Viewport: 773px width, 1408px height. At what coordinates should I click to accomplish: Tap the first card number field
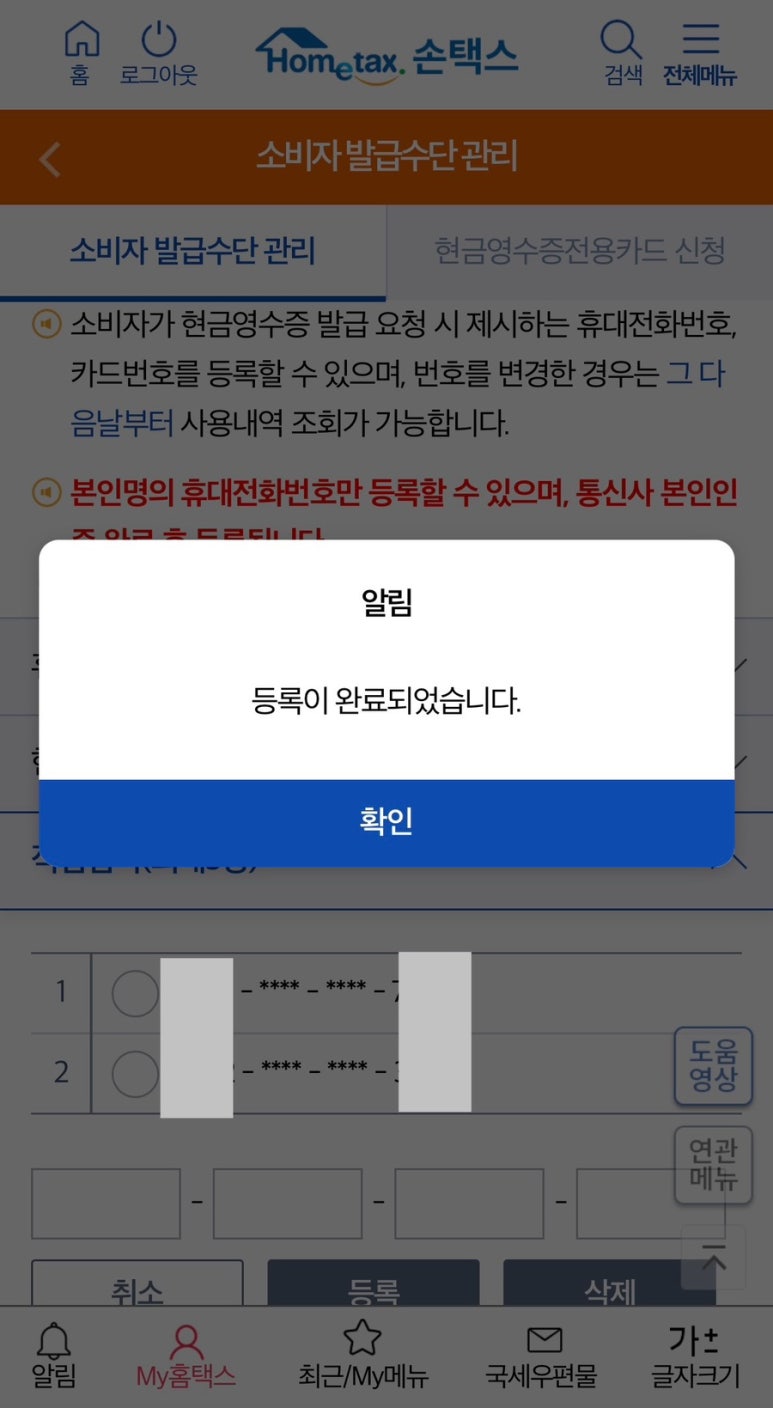point(106,1203)
